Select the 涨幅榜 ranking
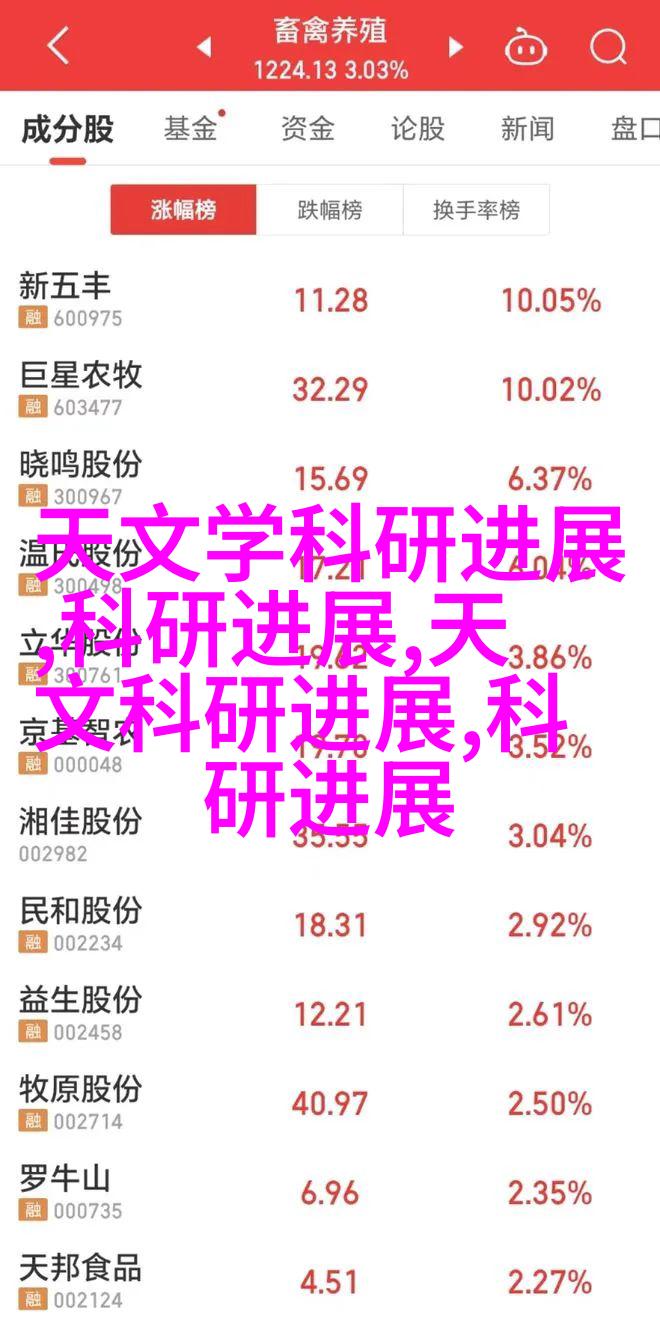The height and width of the screenshot is (1321, 660). click(183, 210)
